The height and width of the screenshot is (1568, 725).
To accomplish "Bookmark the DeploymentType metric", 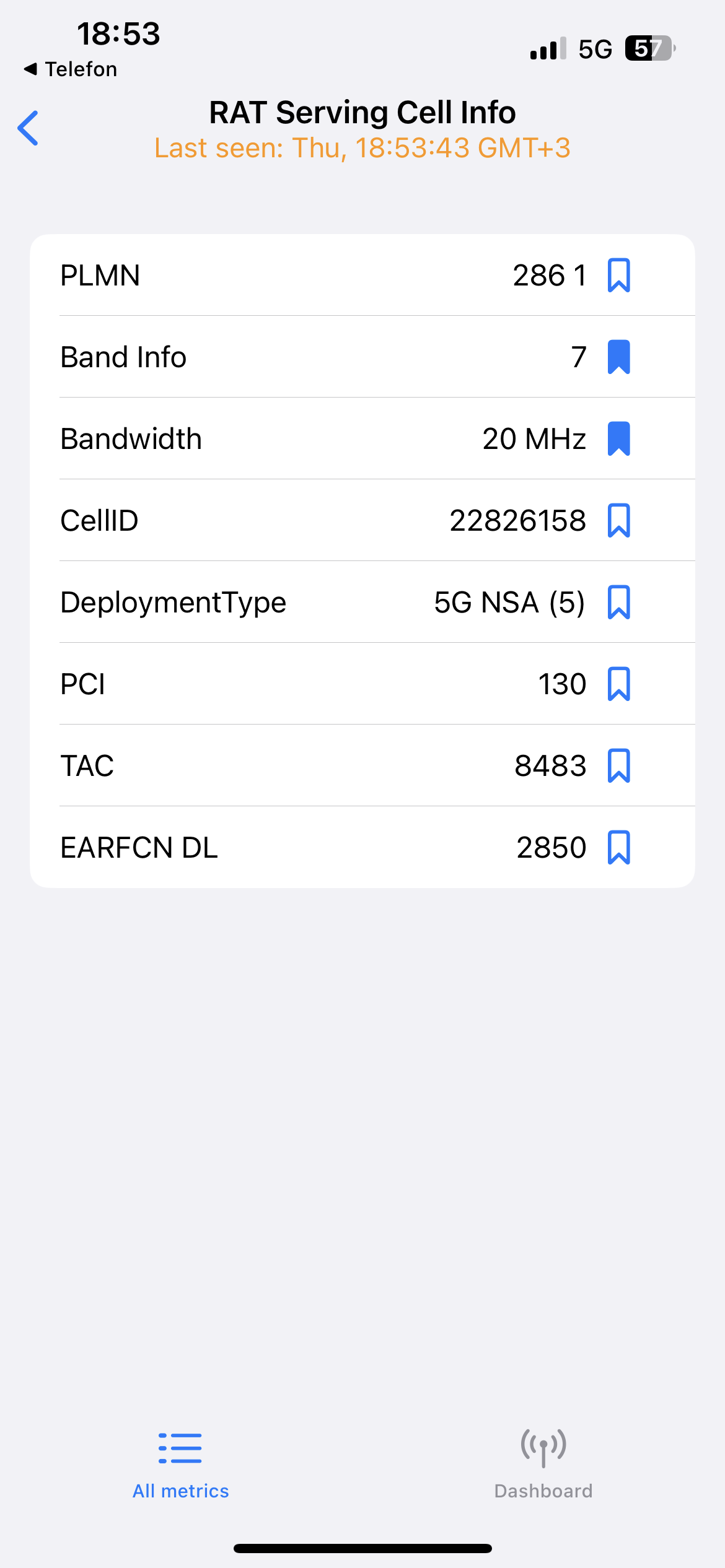I will 619,602.
